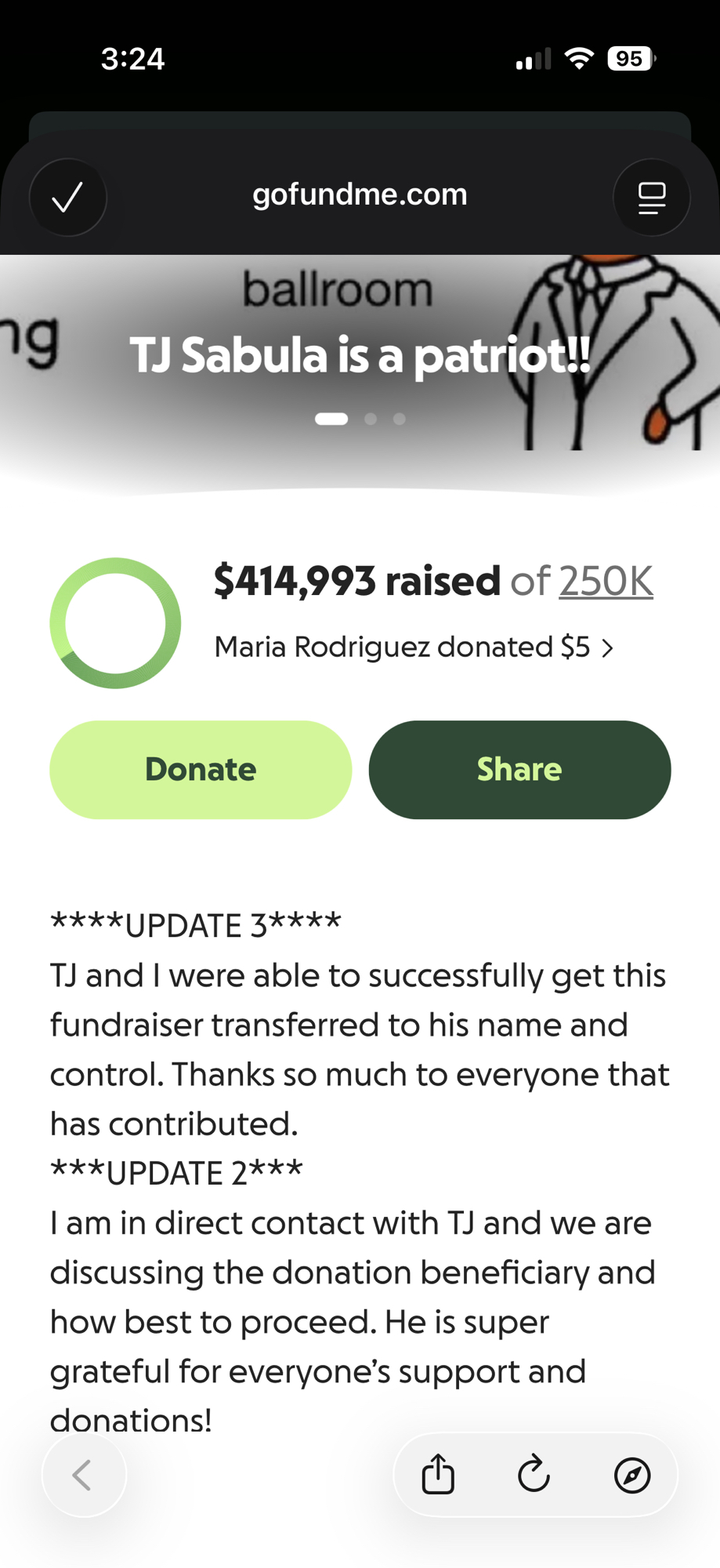Open in Safari compass icon
720x1568 pixels.
click(x=631, y=1475)
